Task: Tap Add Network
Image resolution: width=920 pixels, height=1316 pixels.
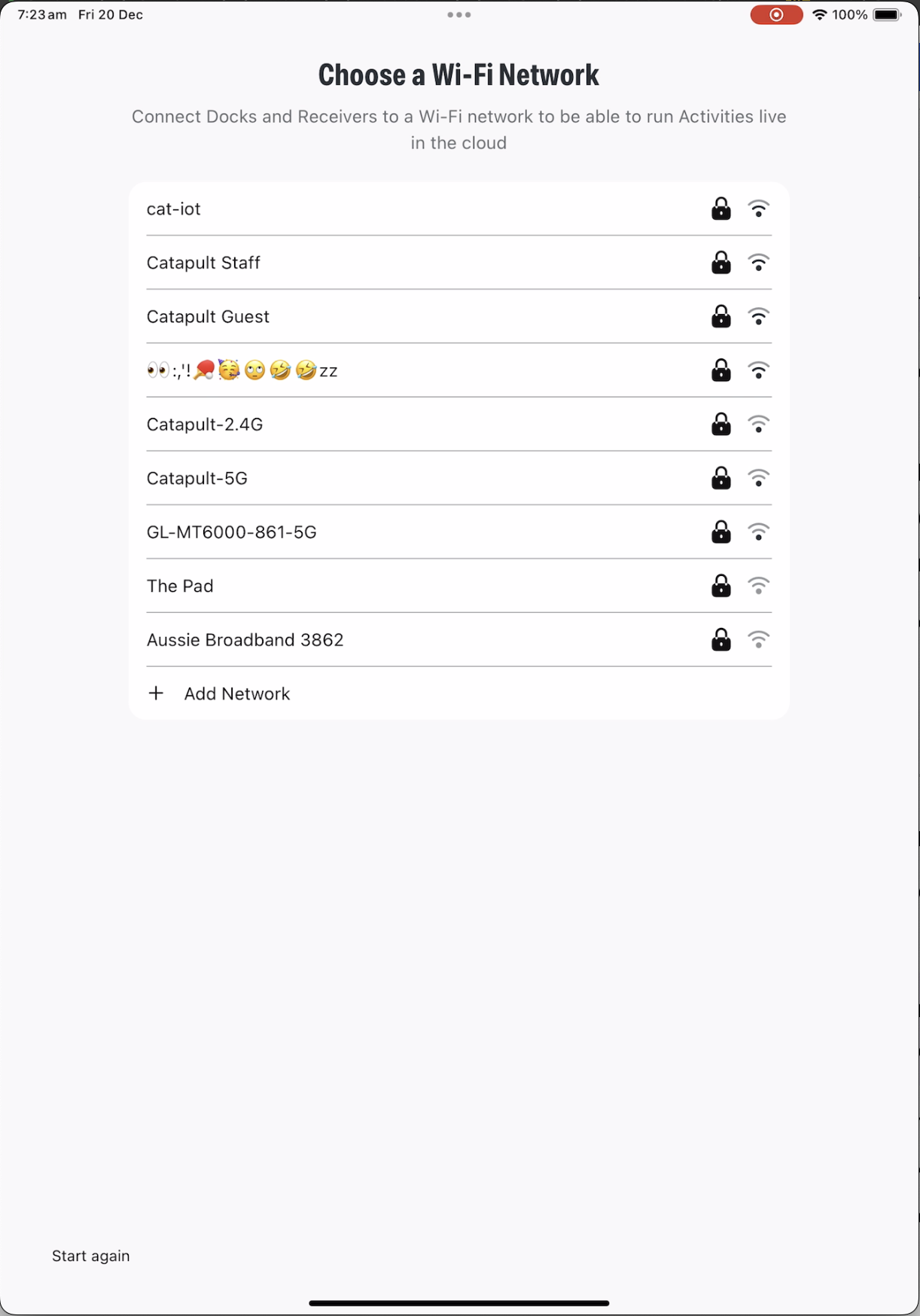Action: pyautogui.click(x=236, y=694)
